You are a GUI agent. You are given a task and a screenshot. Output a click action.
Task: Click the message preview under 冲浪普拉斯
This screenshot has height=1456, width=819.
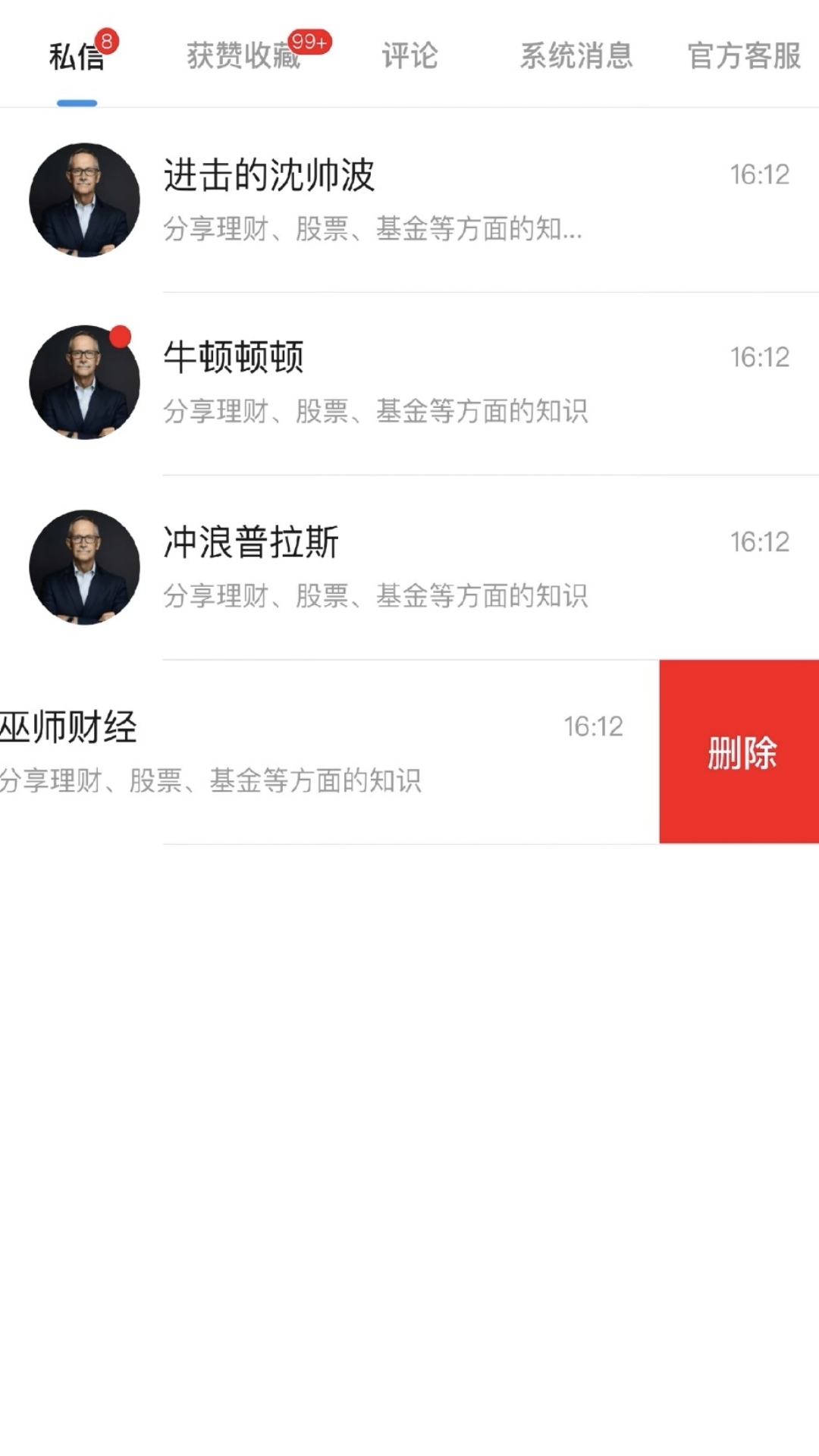(x=376, y=598)
